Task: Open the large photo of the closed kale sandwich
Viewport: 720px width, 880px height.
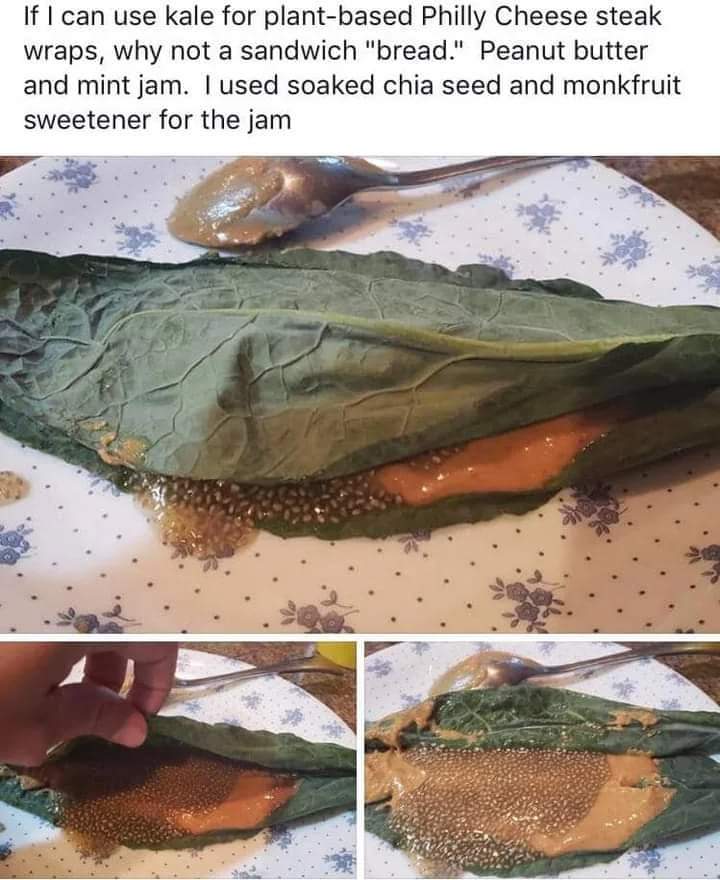Action: (360, 395)
